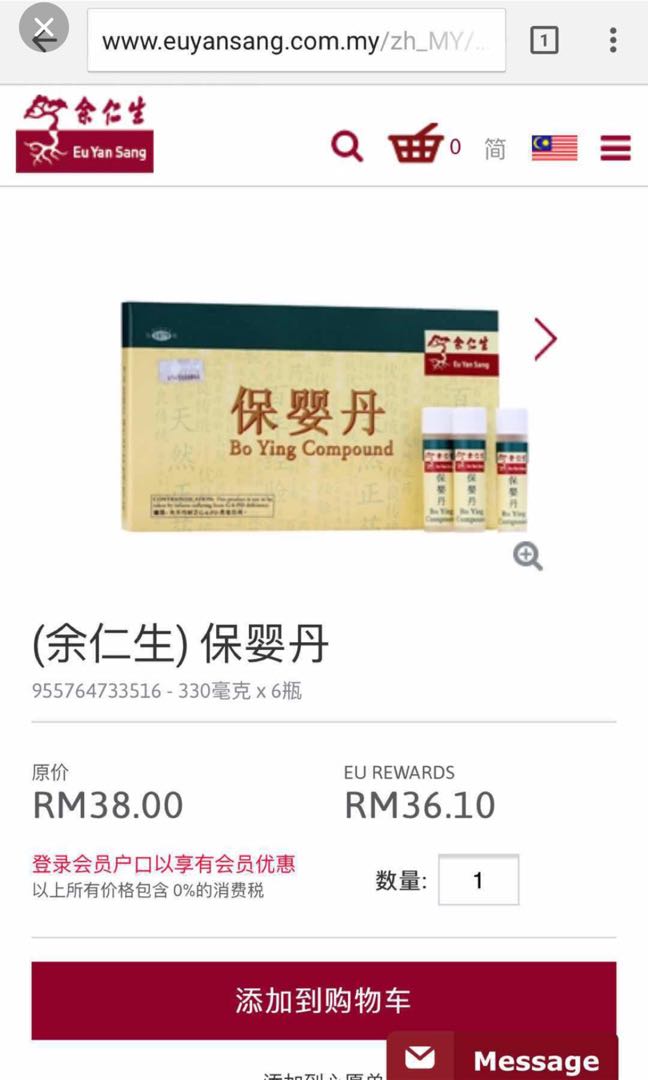Open the site search magnifier

point(347,148)
